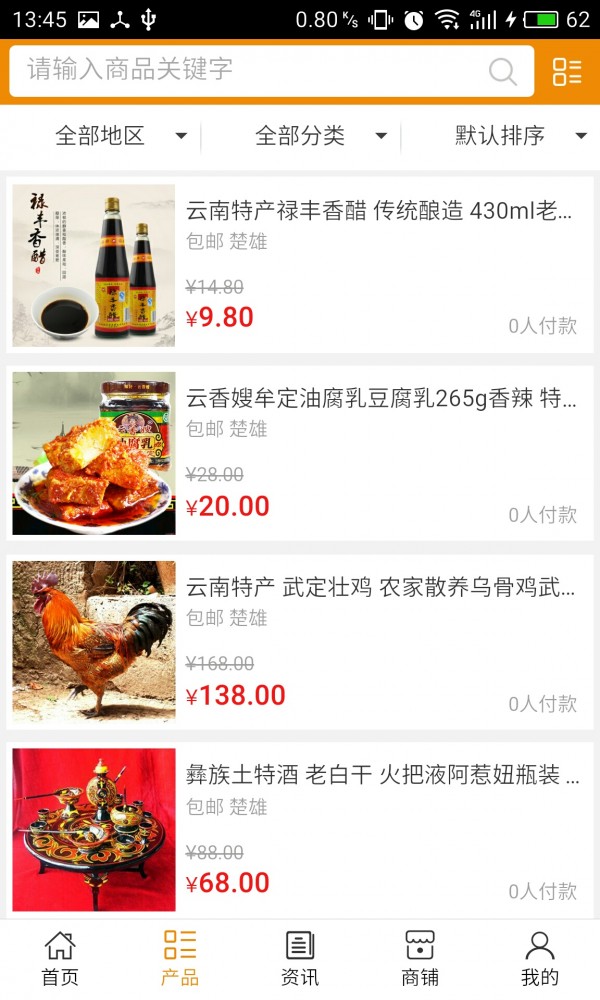View the 云香嫂牟定油腐乳 product
600x1000 pixels.
(x=300, y=453)
